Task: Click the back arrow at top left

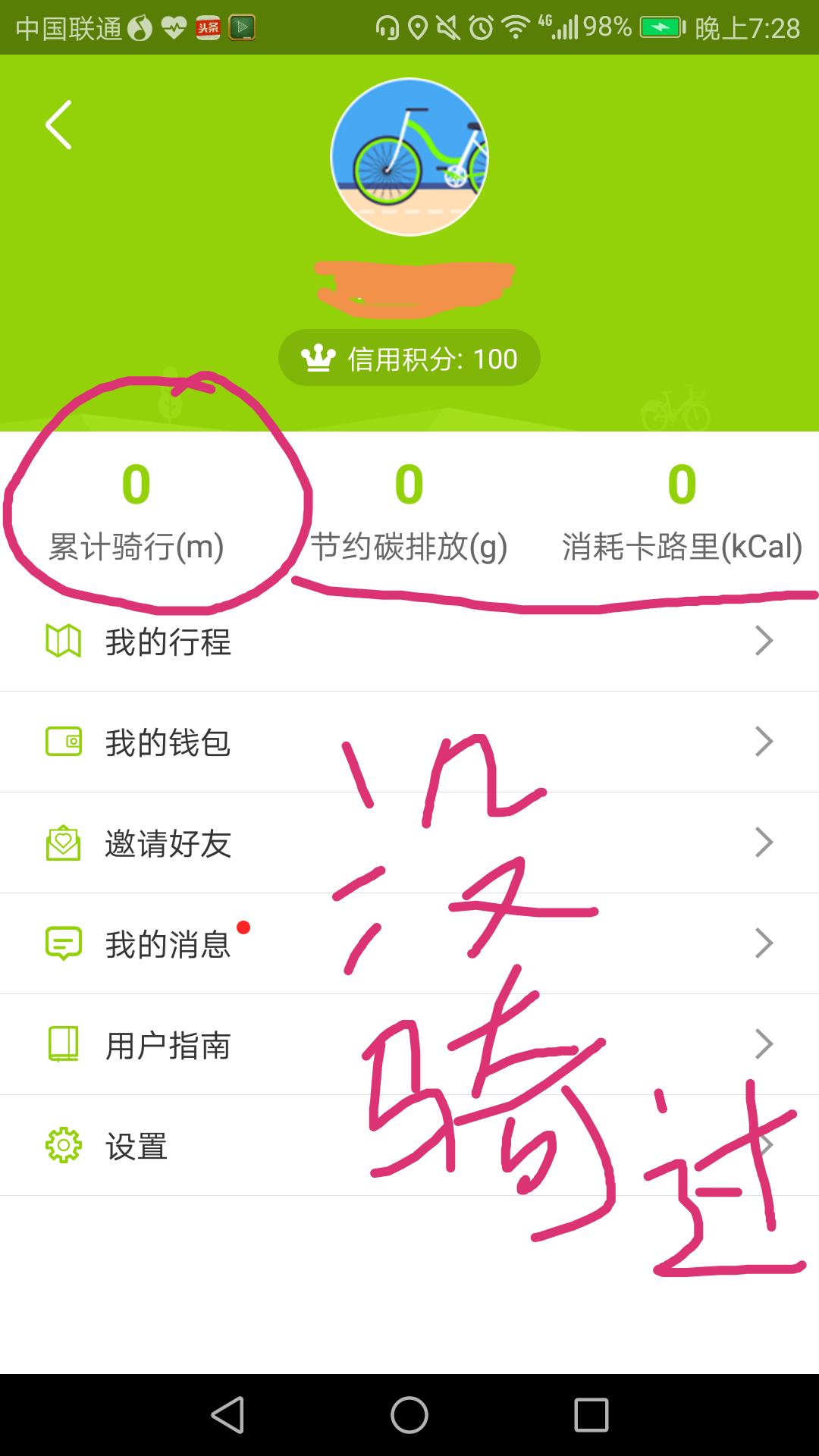Action: tap(59, 125)
